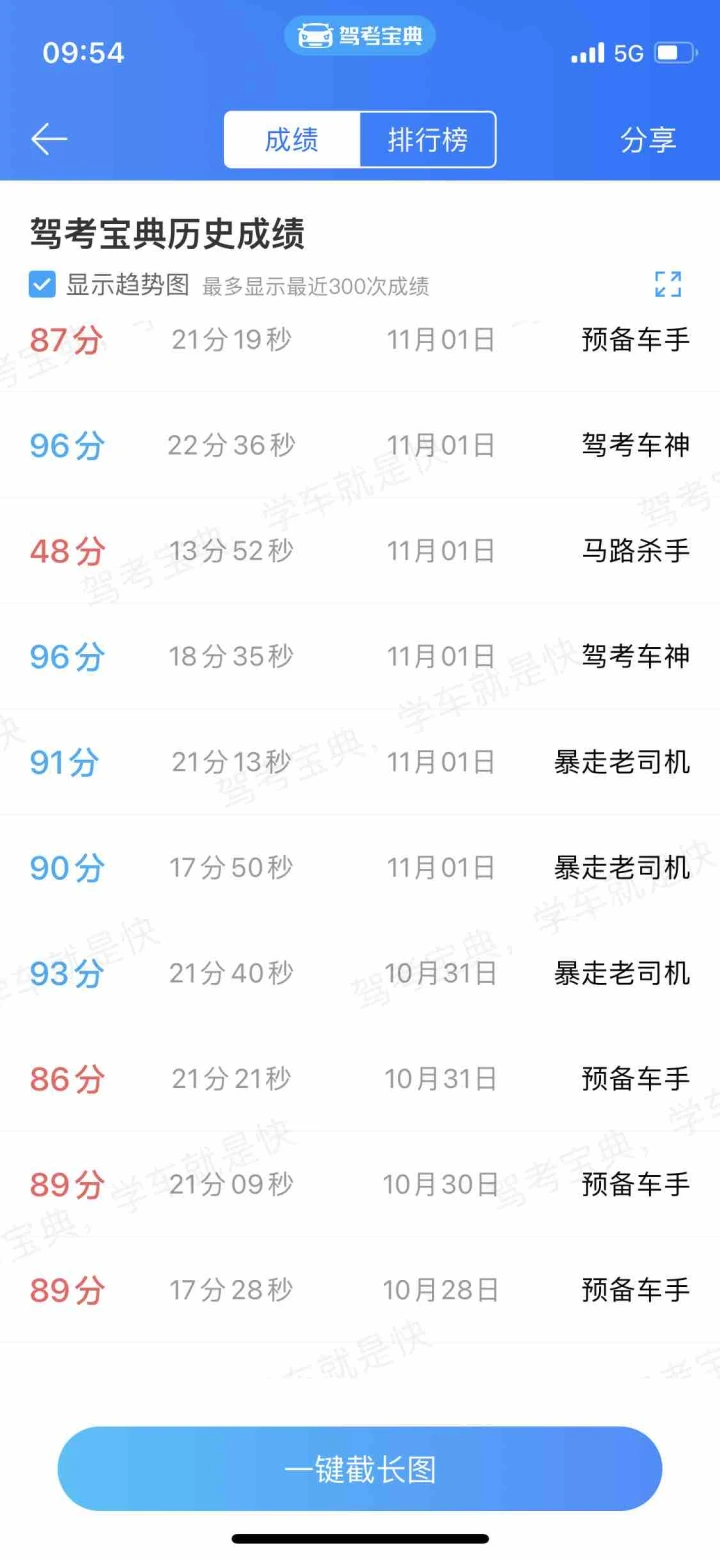The image size is (720, 1559).
Task: Open the 89分 record from 10月28日
Action: pos(360,1290)
